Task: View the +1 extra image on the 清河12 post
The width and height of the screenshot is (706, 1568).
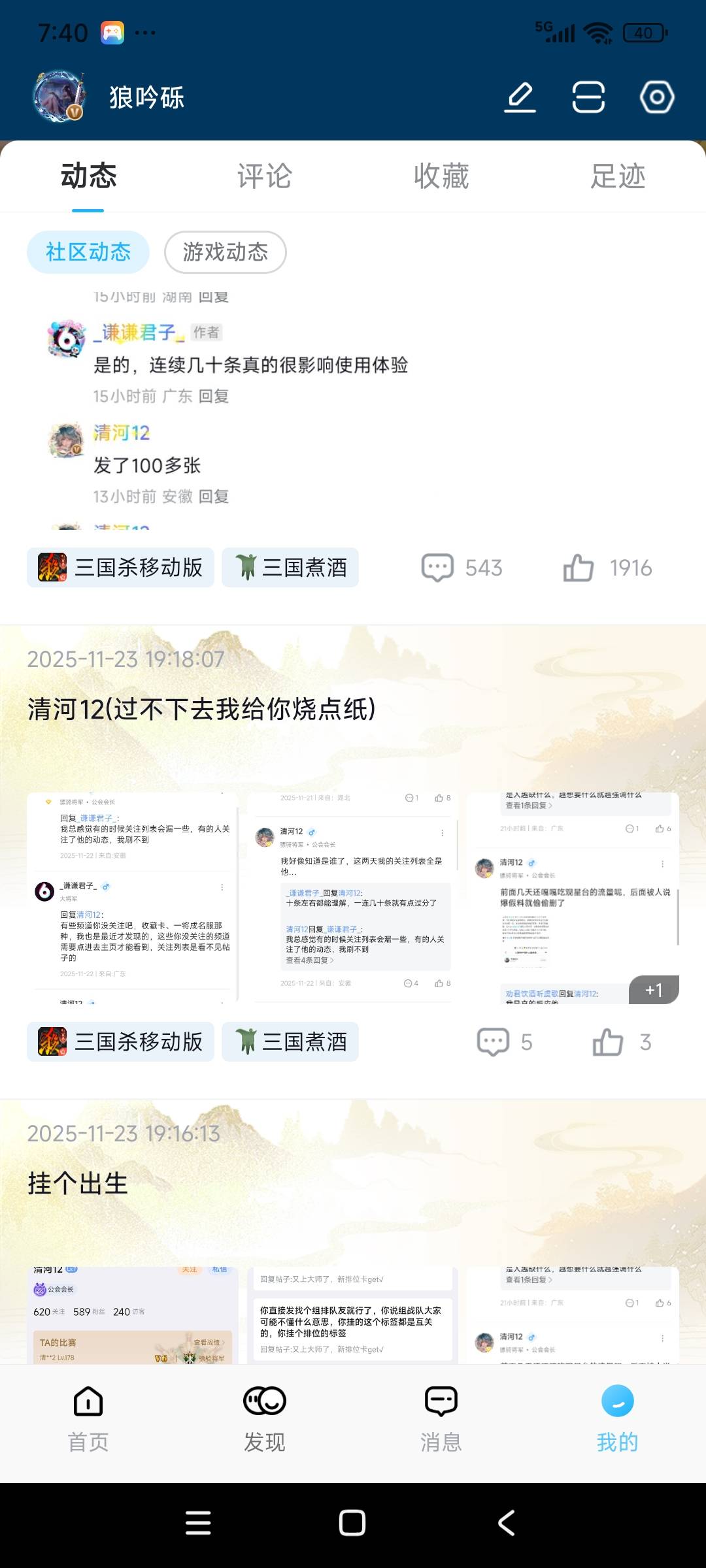Action: pyautogui.click(x=653, y=990)
